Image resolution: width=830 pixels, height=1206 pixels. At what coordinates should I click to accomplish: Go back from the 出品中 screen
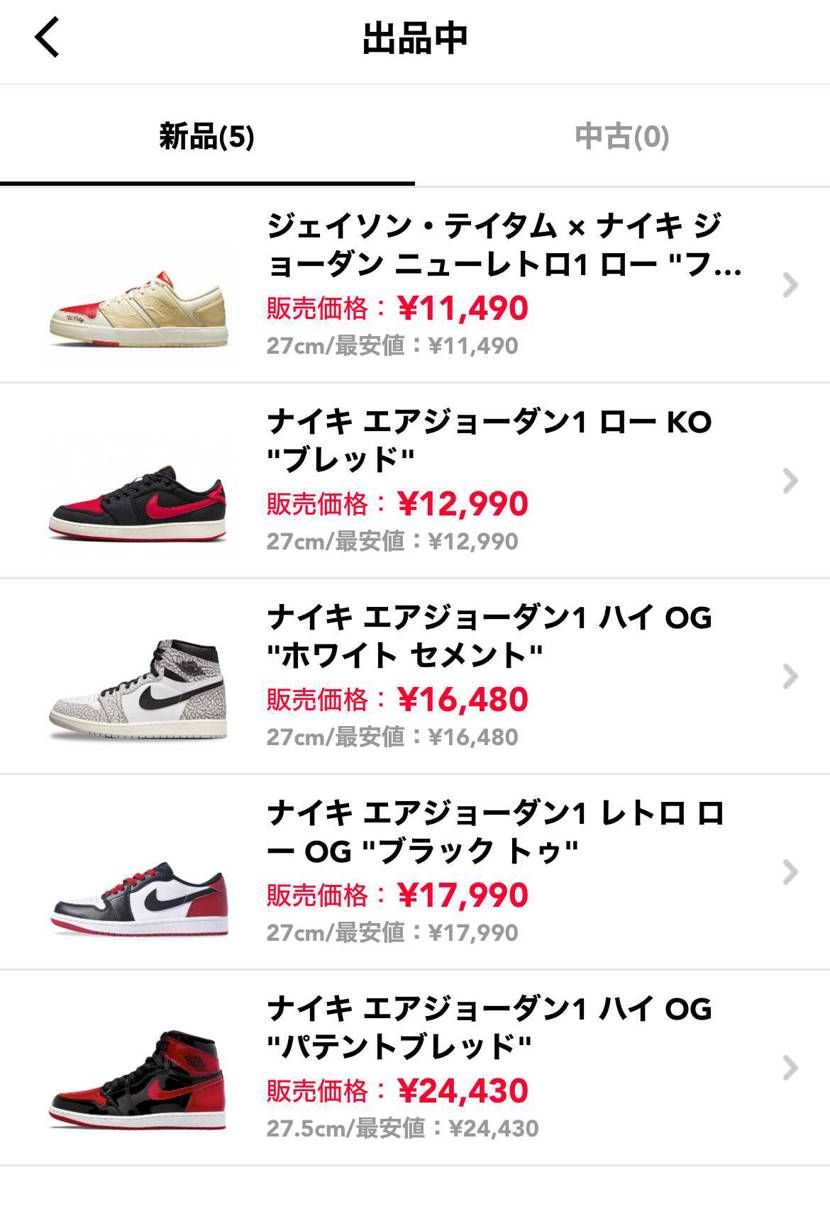(47, 39)
